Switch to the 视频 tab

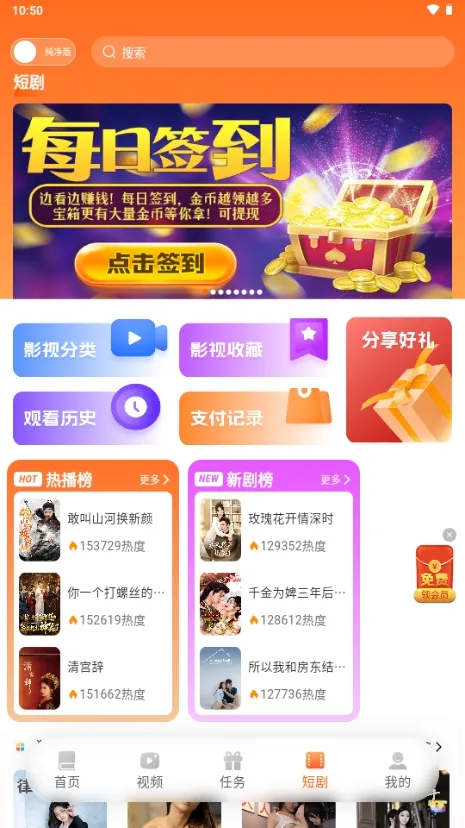pos(150,769)
